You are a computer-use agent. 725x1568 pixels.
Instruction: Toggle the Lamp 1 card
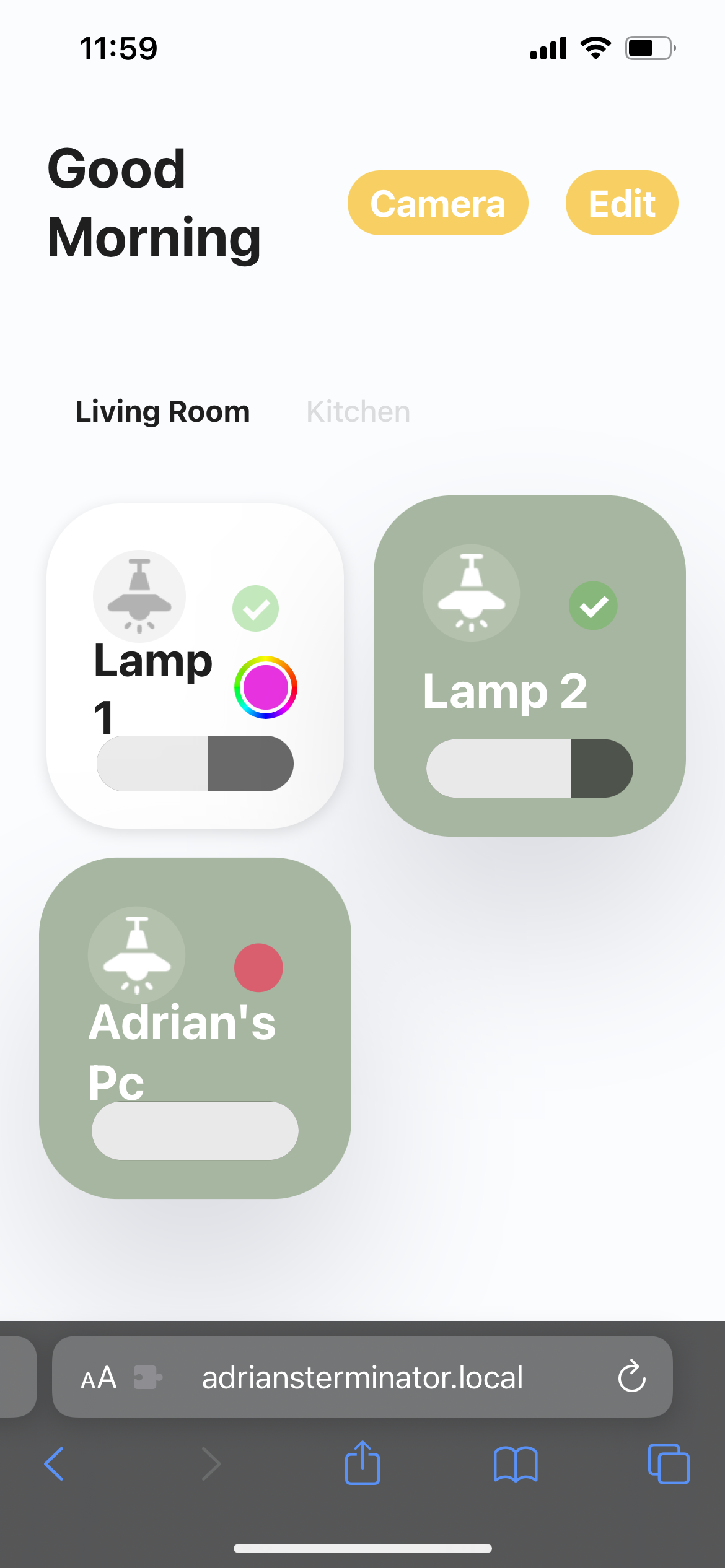[195, 666]
